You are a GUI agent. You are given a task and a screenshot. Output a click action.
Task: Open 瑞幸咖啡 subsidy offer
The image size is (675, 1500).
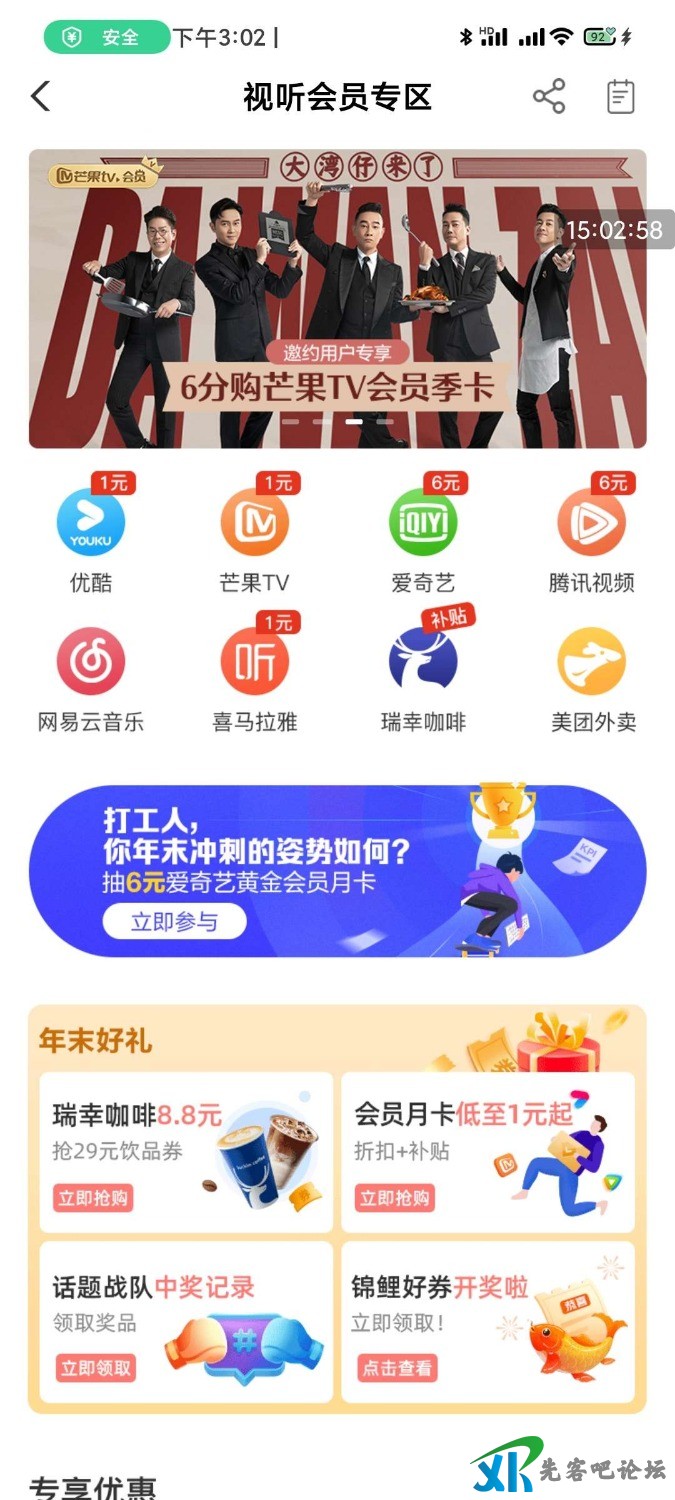[423, 662]
